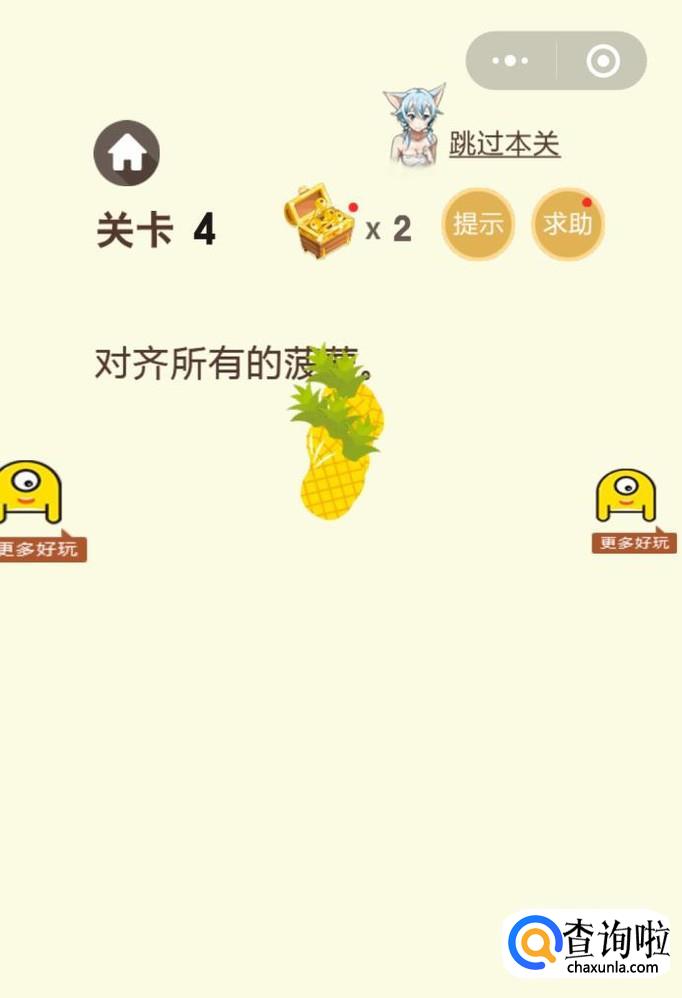
Task: Tap the 跳过本关 skip level link
Action: point(504,143)
